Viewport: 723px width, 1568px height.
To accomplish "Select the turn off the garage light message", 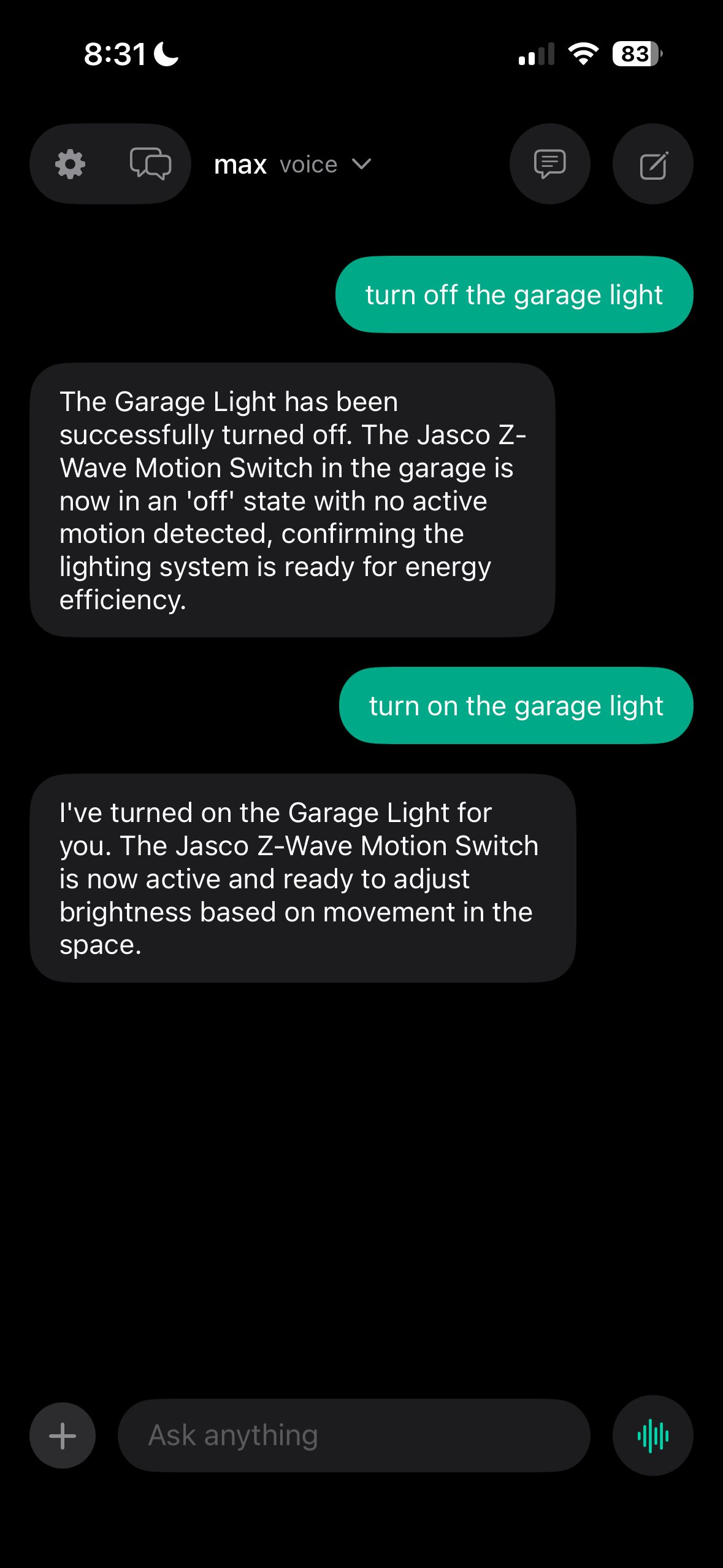I will click(x=514, y=294).
